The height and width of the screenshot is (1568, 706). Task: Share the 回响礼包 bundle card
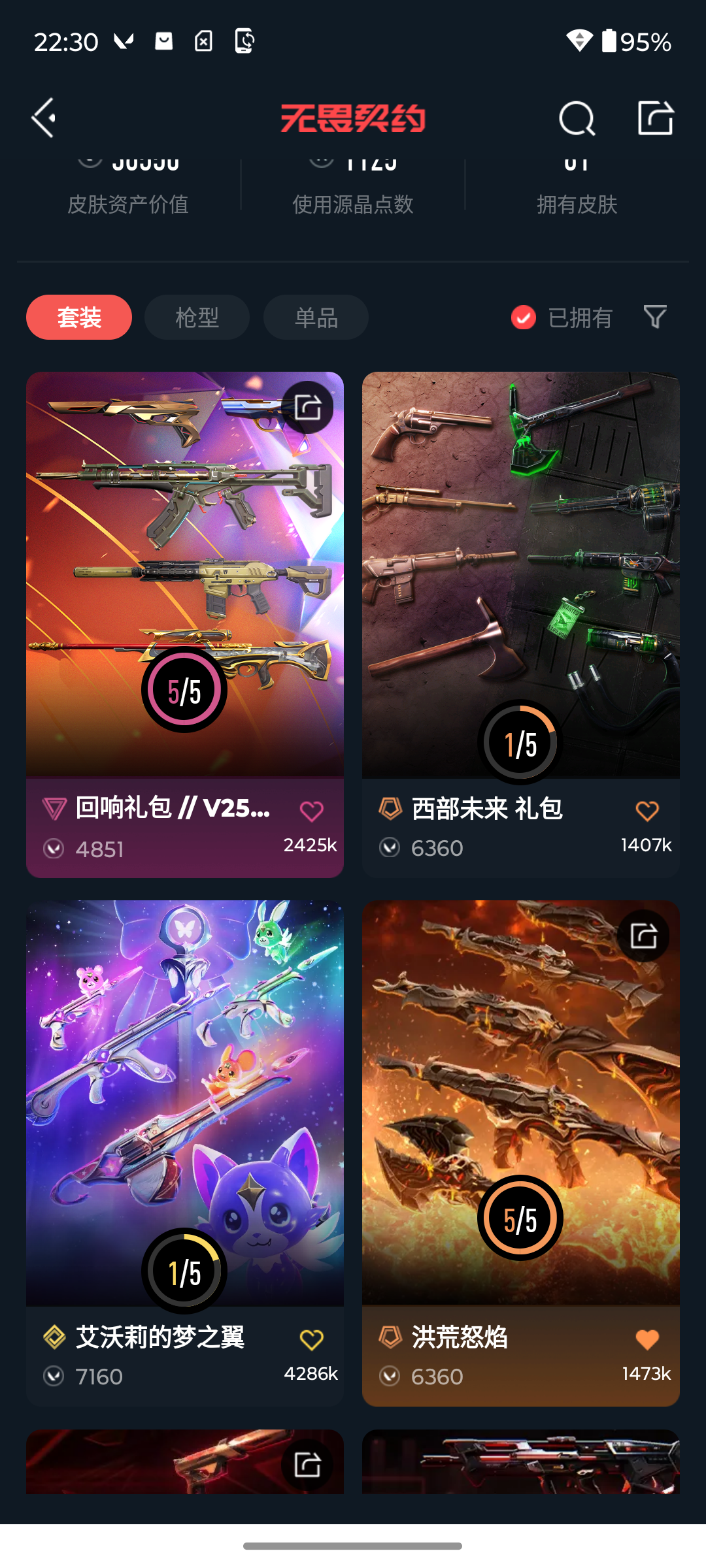[x=307, y=407]
